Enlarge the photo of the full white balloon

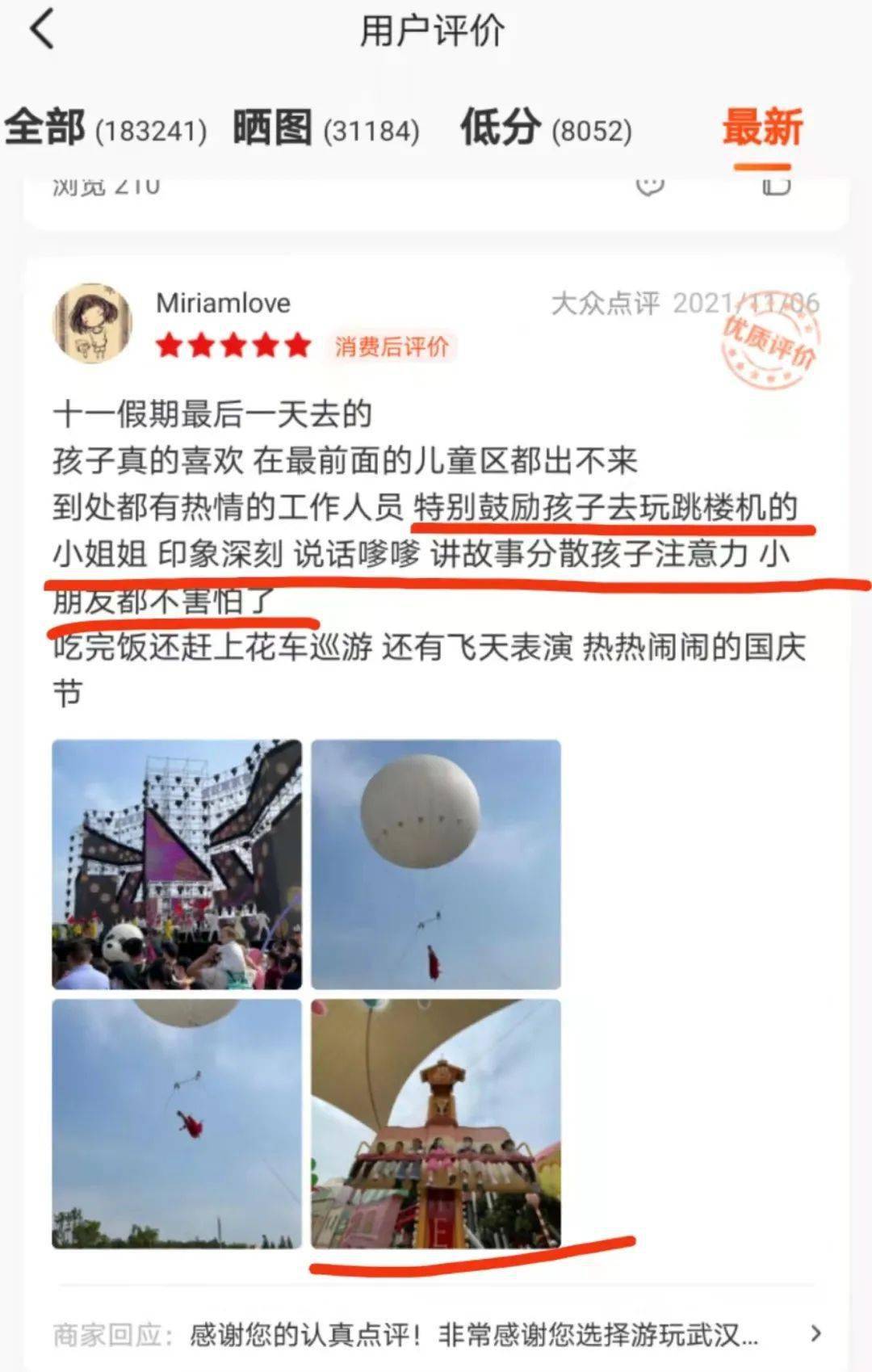[x=436, y=864]
